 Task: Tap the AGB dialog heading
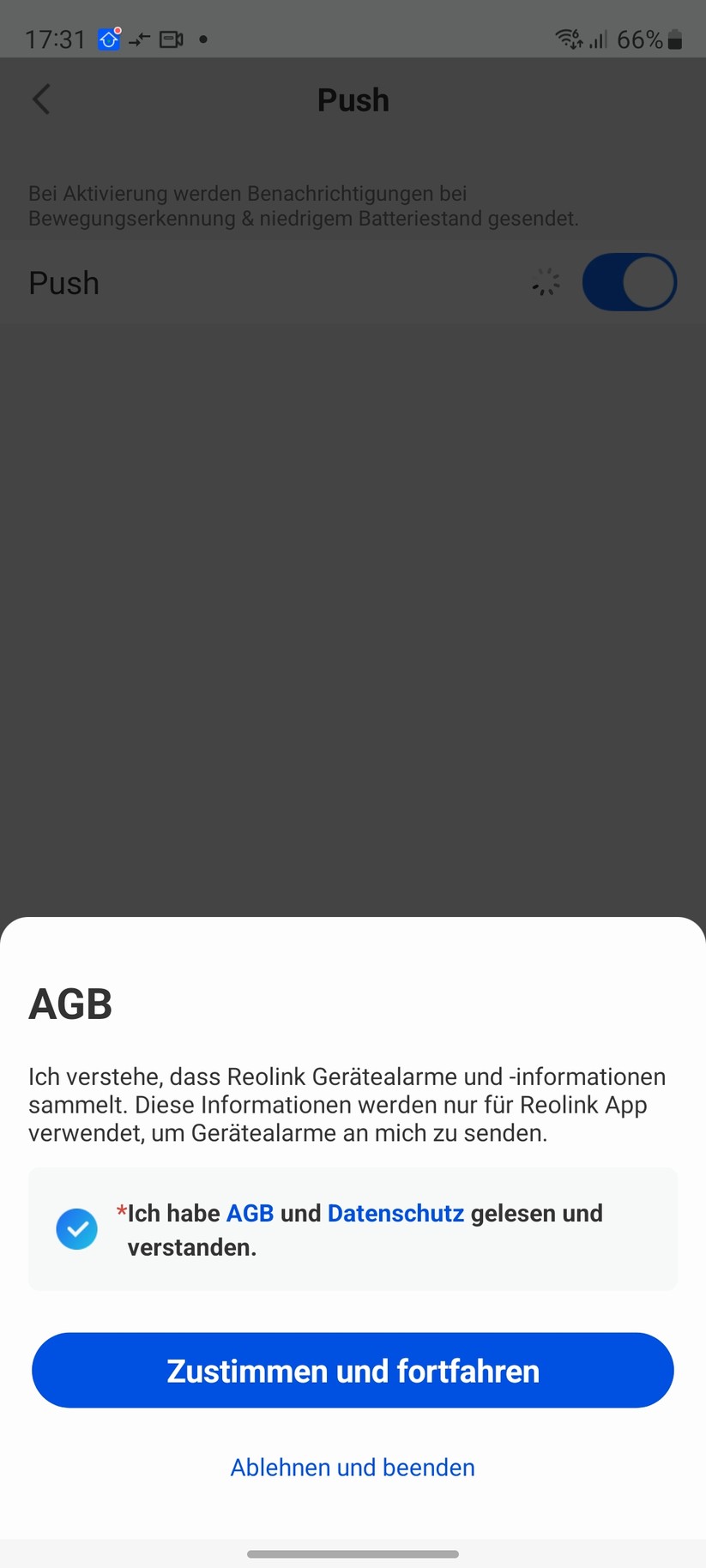pyautogui.click(x=70, y=1004)
